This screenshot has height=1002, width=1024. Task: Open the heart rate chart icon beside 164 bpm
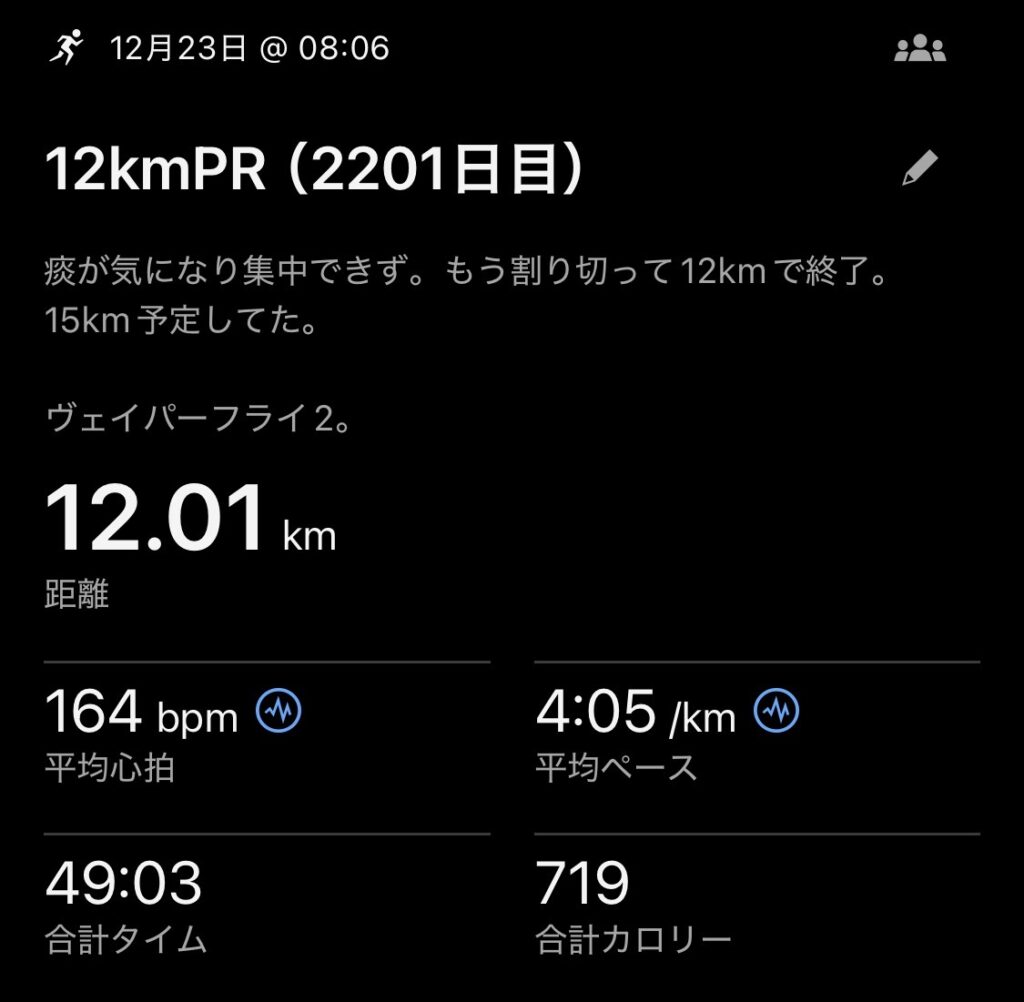point(279,711)
